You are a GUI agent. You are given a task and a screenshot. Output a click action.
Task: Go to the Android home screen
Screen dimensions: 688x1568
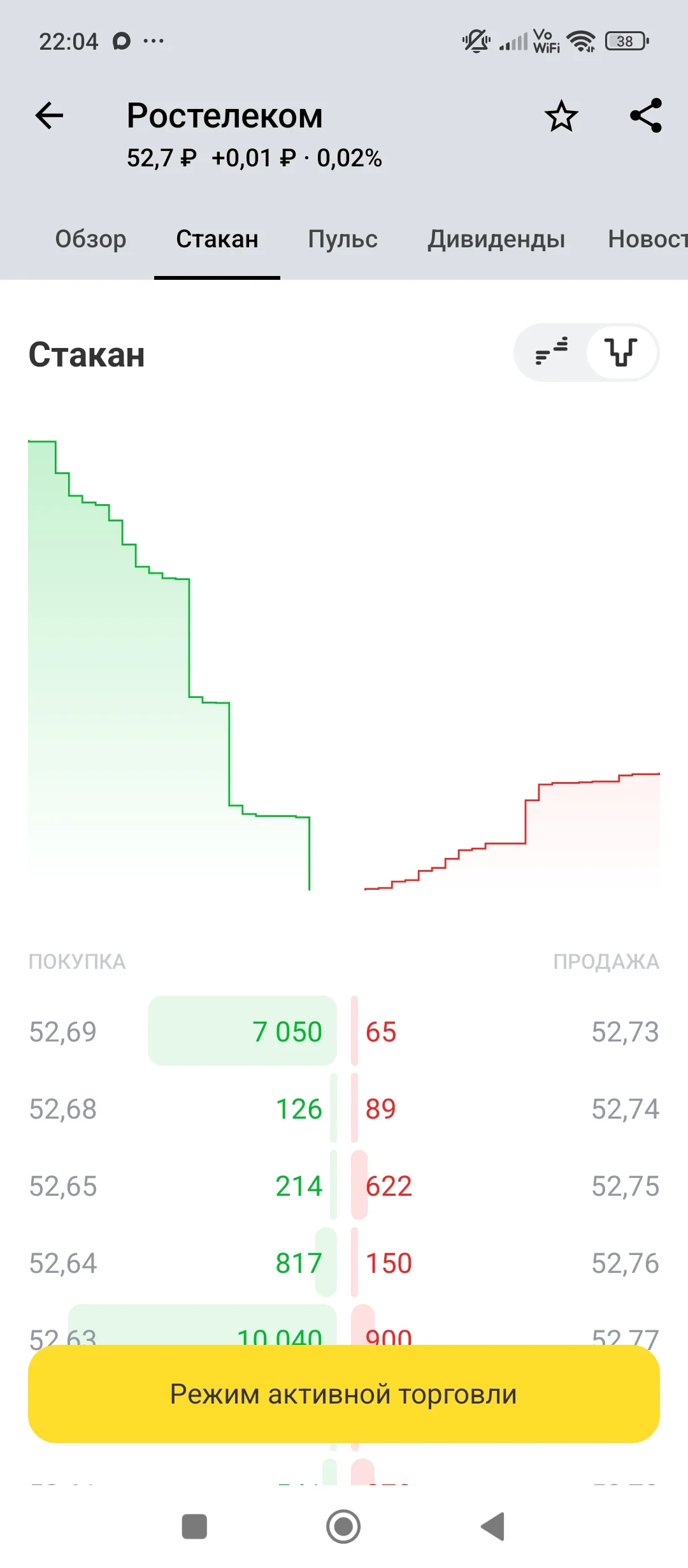click(343, 1527)
